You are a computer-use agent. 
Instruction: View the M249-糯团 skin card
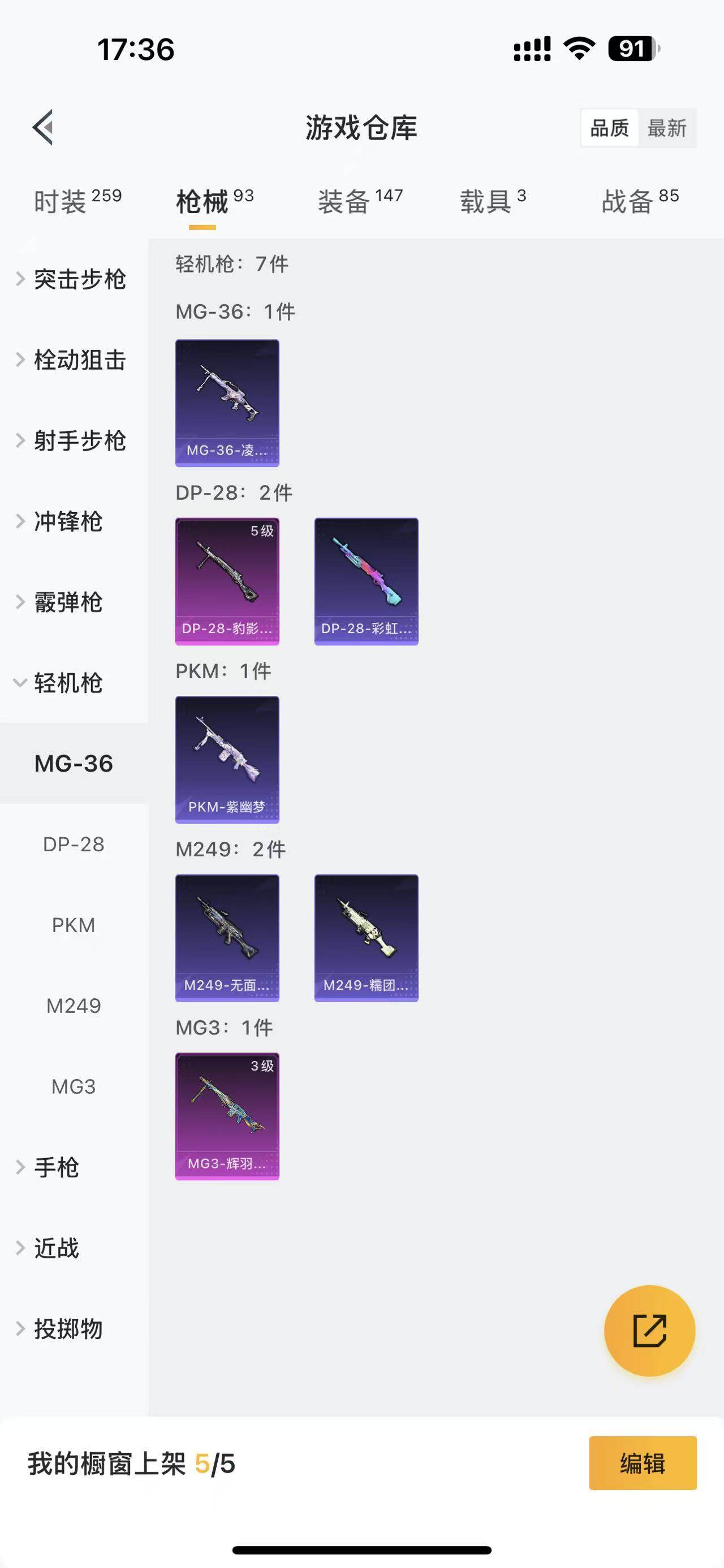366,938
